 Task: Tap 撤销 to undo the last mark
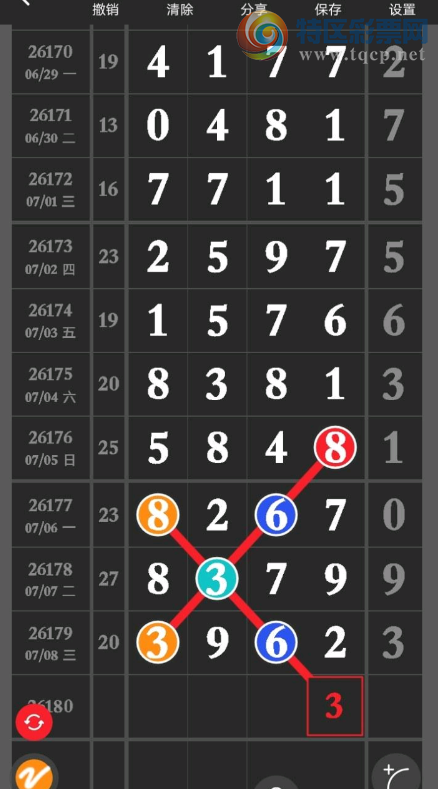coord(106,9)
